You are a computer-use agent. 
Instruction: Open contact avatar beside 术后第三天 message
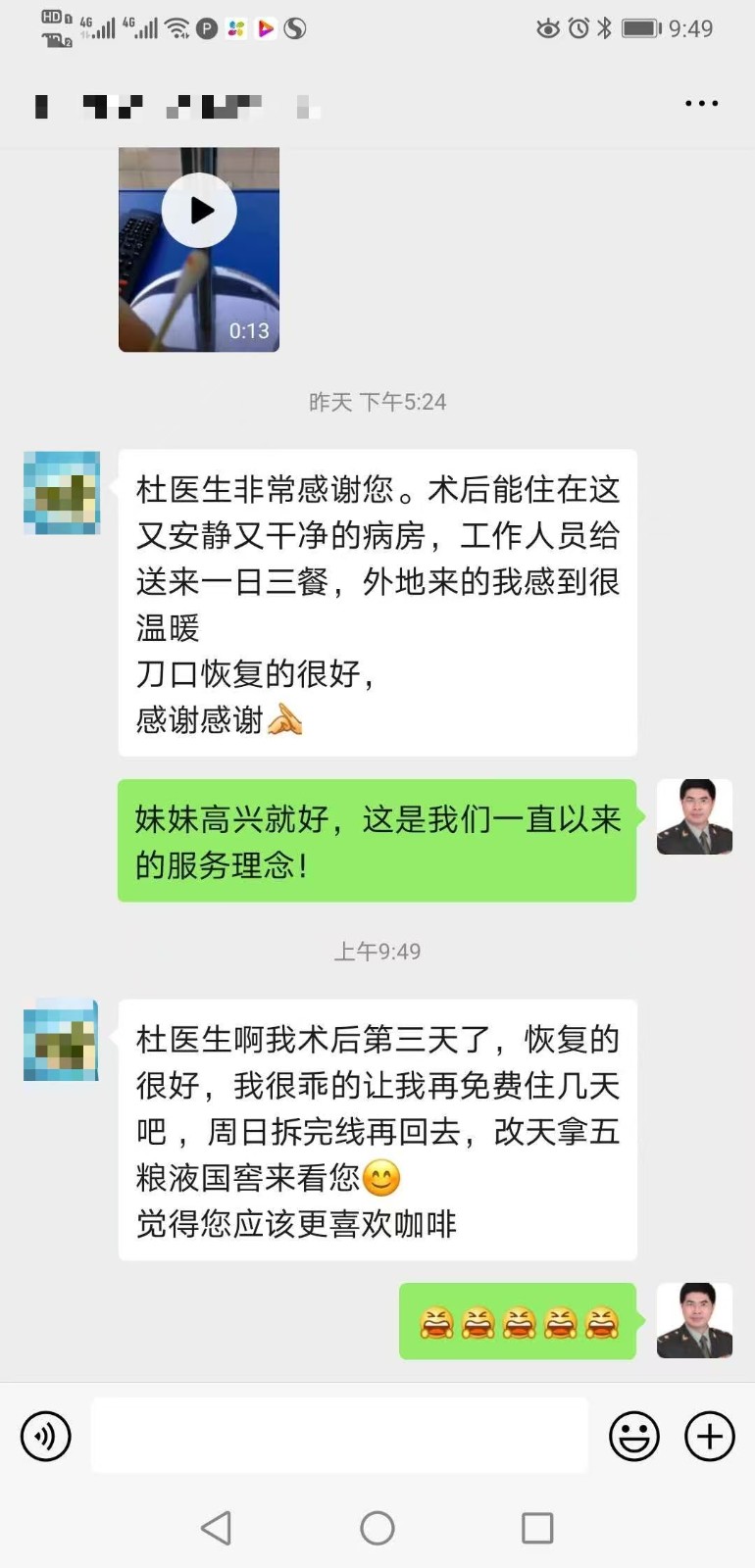pos(61,1041)
